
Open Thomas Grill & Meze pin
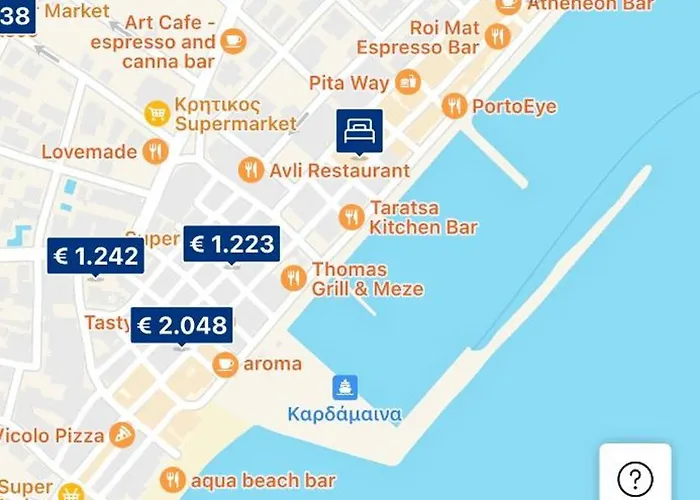point(293,278)
